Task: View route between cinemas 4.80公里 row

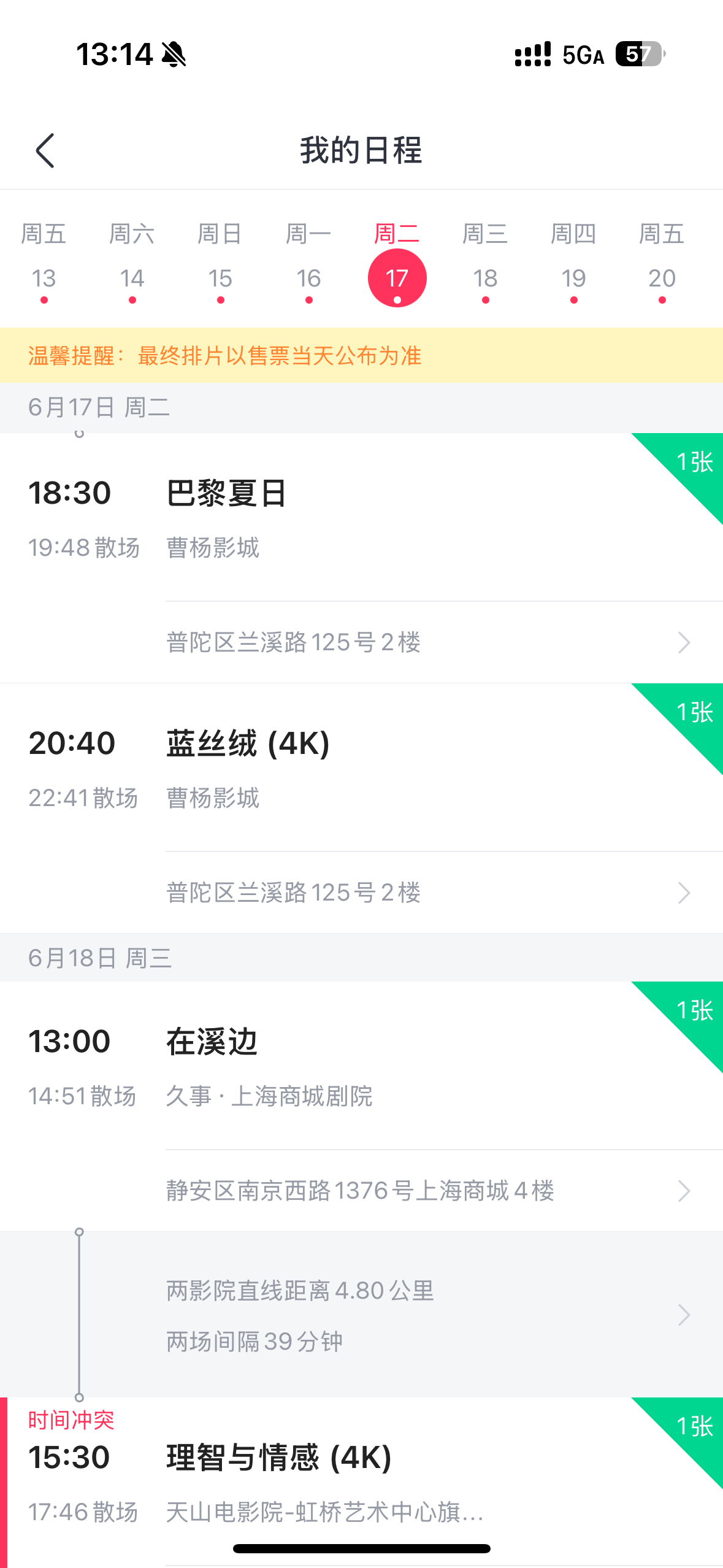Action: tap(361, 1315)
